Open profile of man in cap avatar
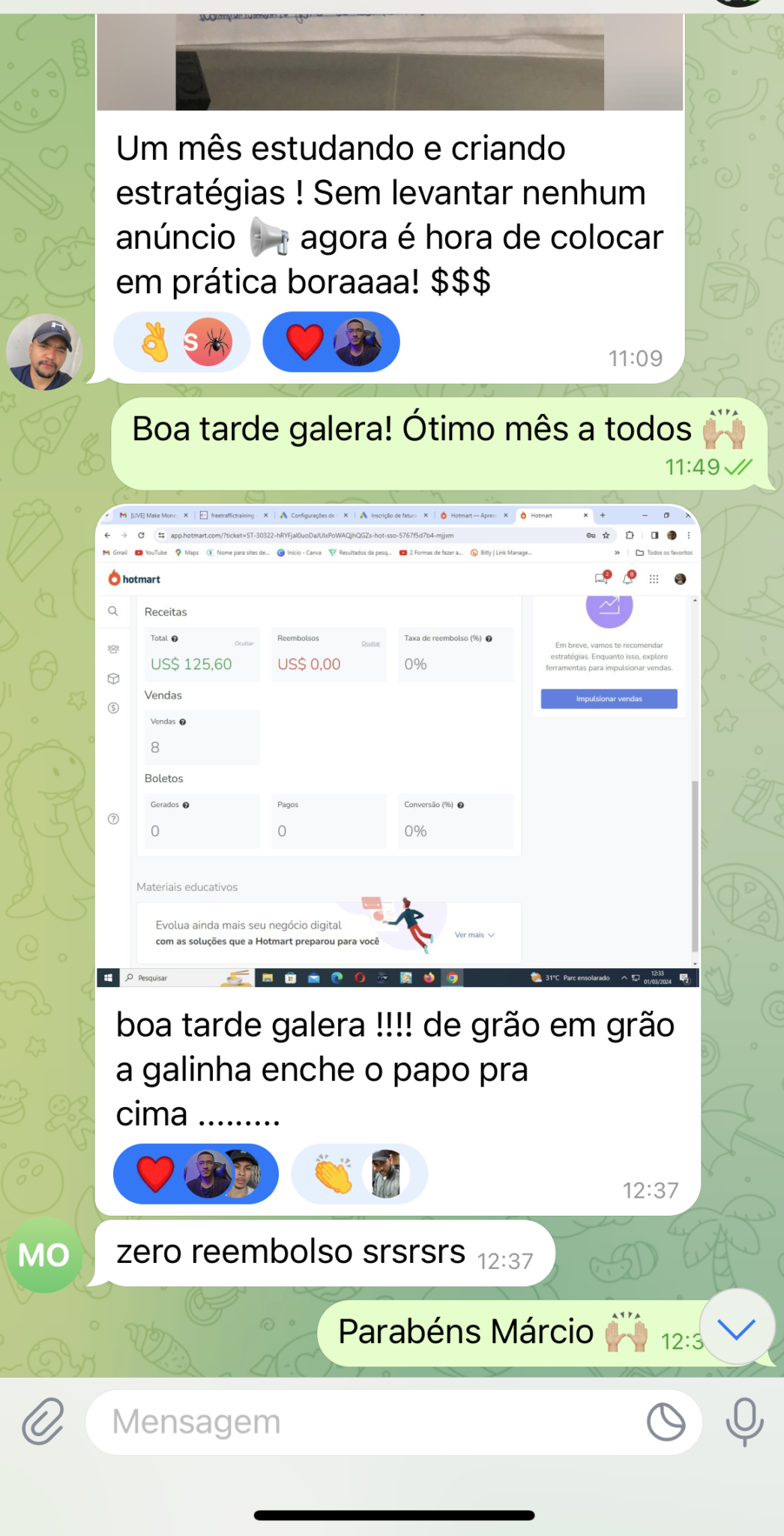 click(x=43, y=352)
